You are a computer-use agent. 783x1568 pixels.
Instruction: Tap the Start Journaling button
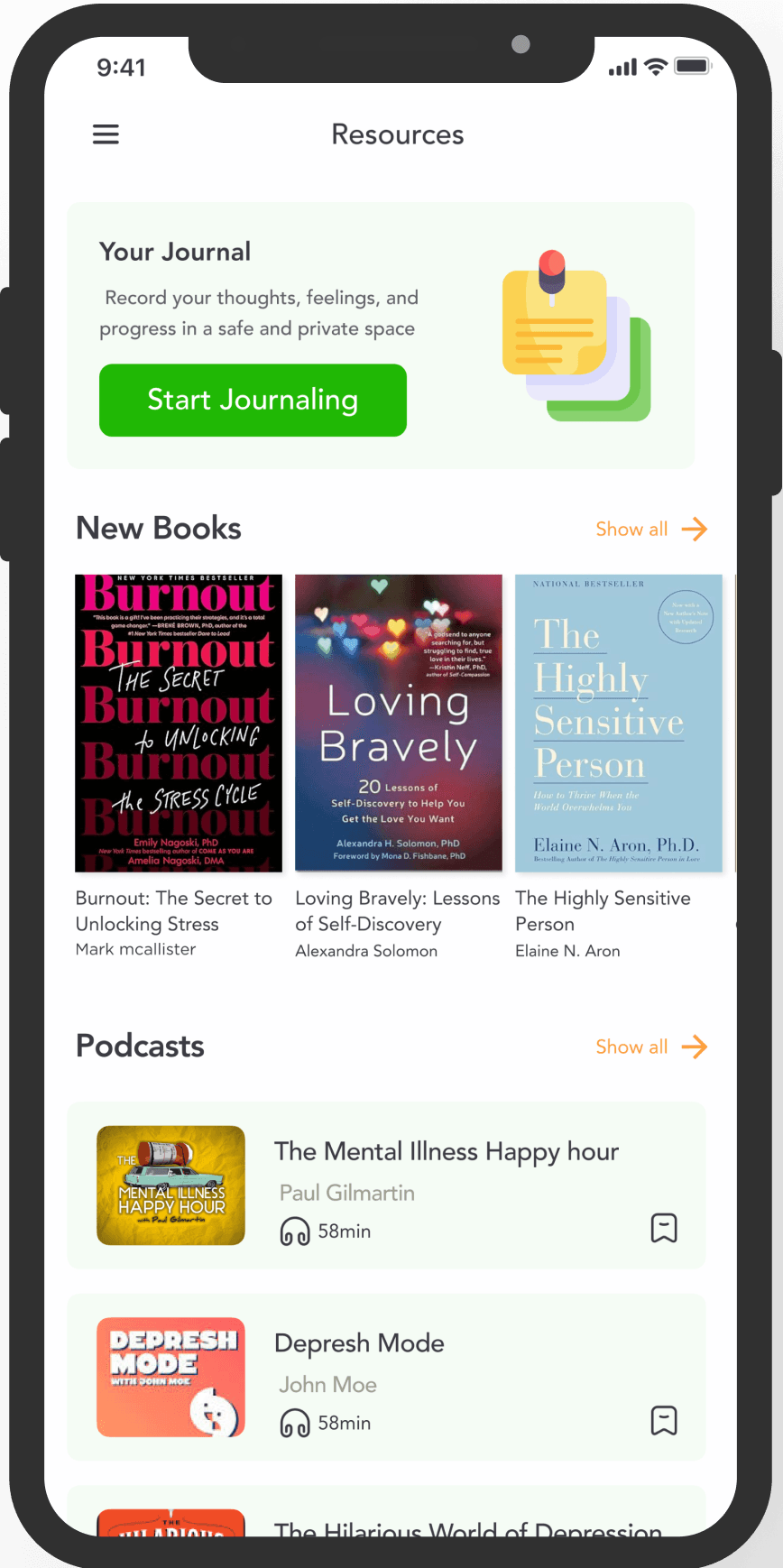pyautogui.click(x=253, y=400)
